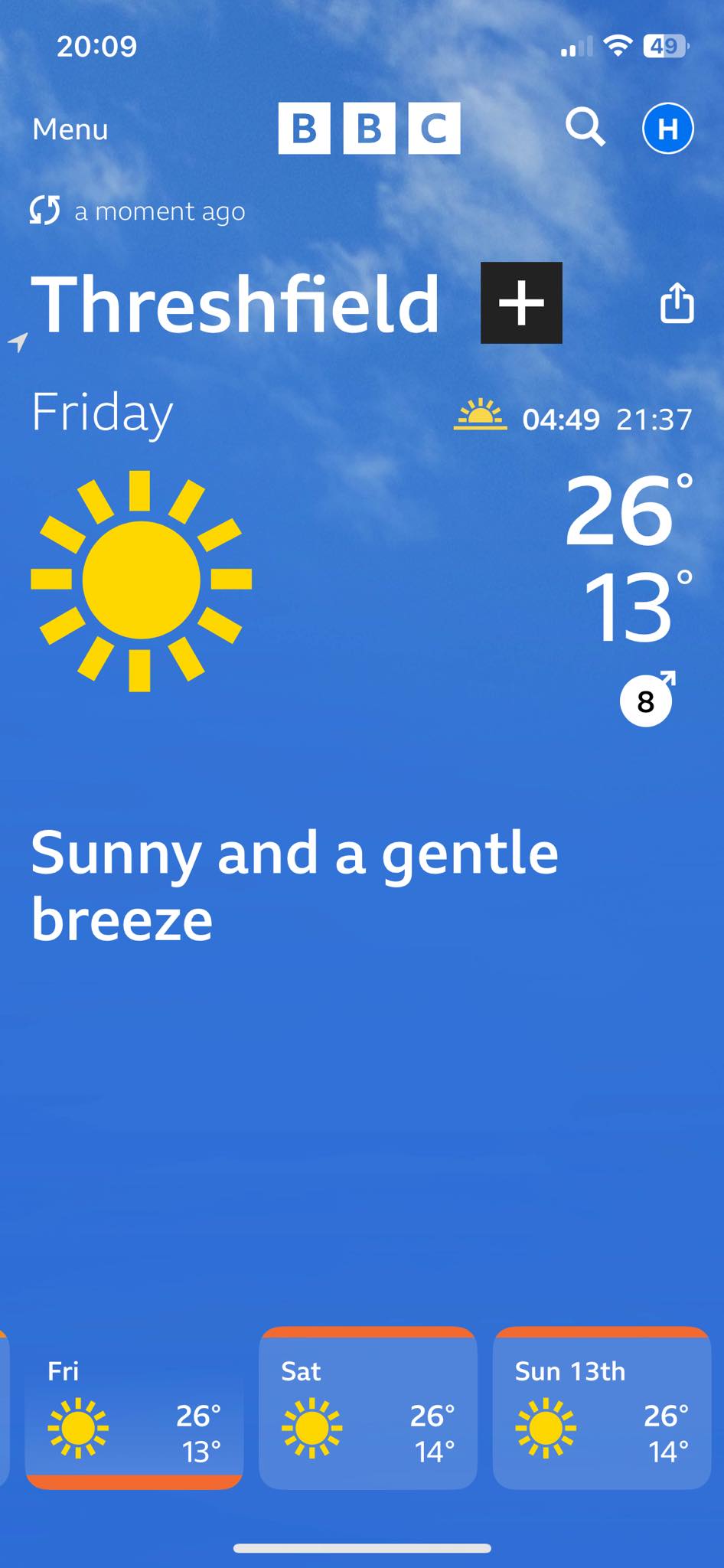Open the search magnifier
724x1568 pixels.
coord(585,127)
